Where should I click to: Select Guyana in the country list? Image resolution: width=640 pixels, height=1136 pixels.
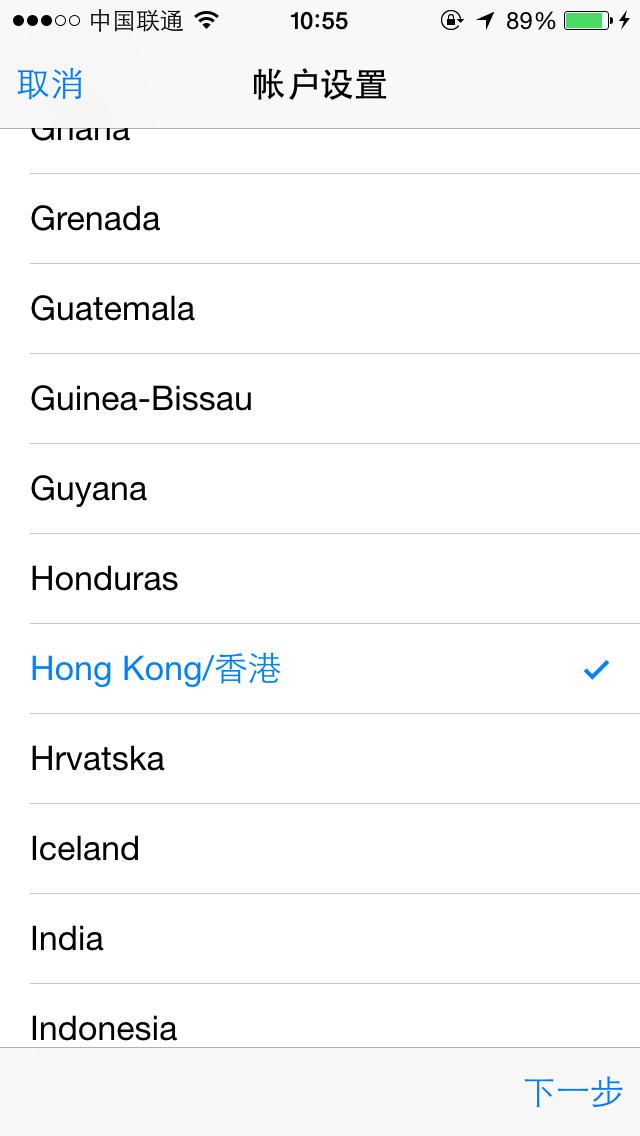tap(89, 489)
